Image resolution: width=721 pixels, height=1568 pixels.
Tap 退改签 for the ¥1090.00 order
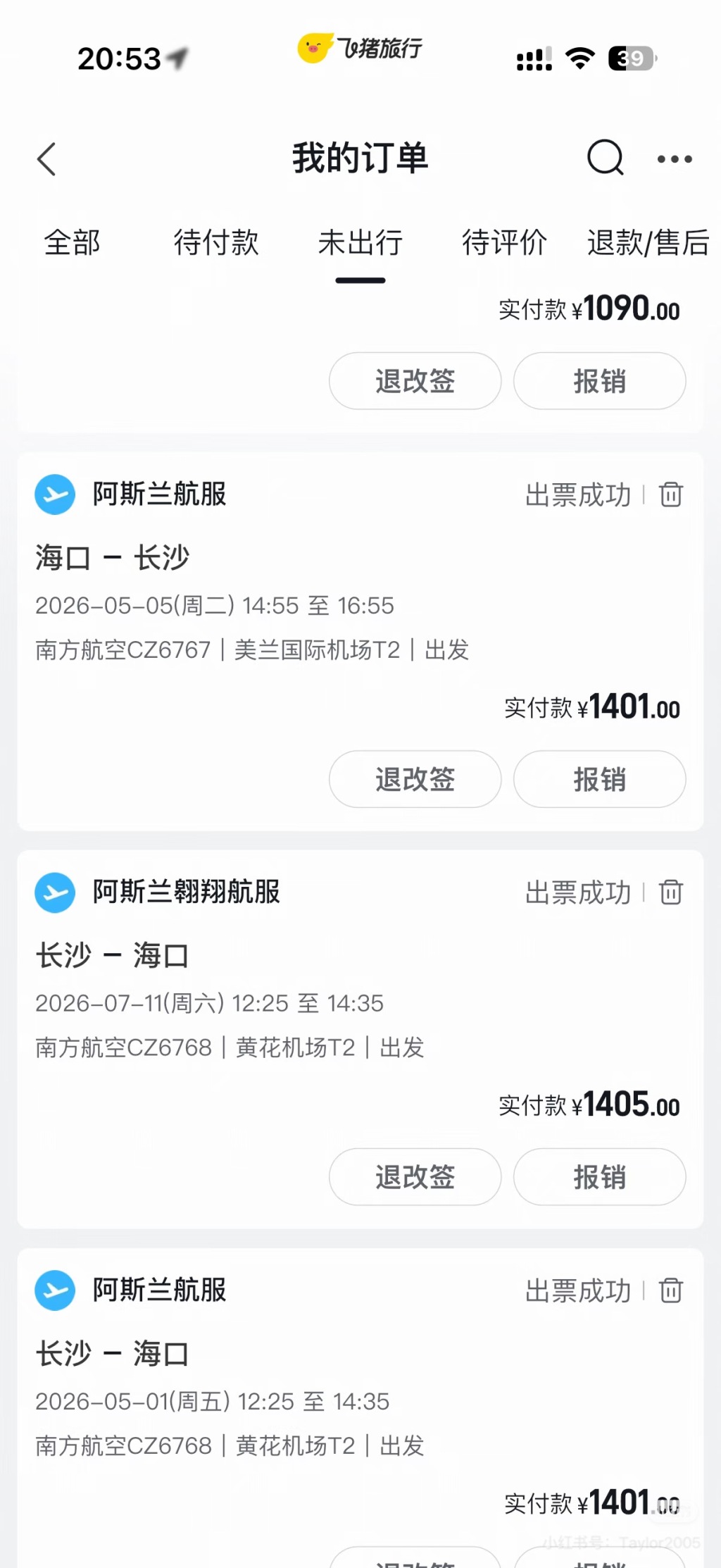pos(415,381)
